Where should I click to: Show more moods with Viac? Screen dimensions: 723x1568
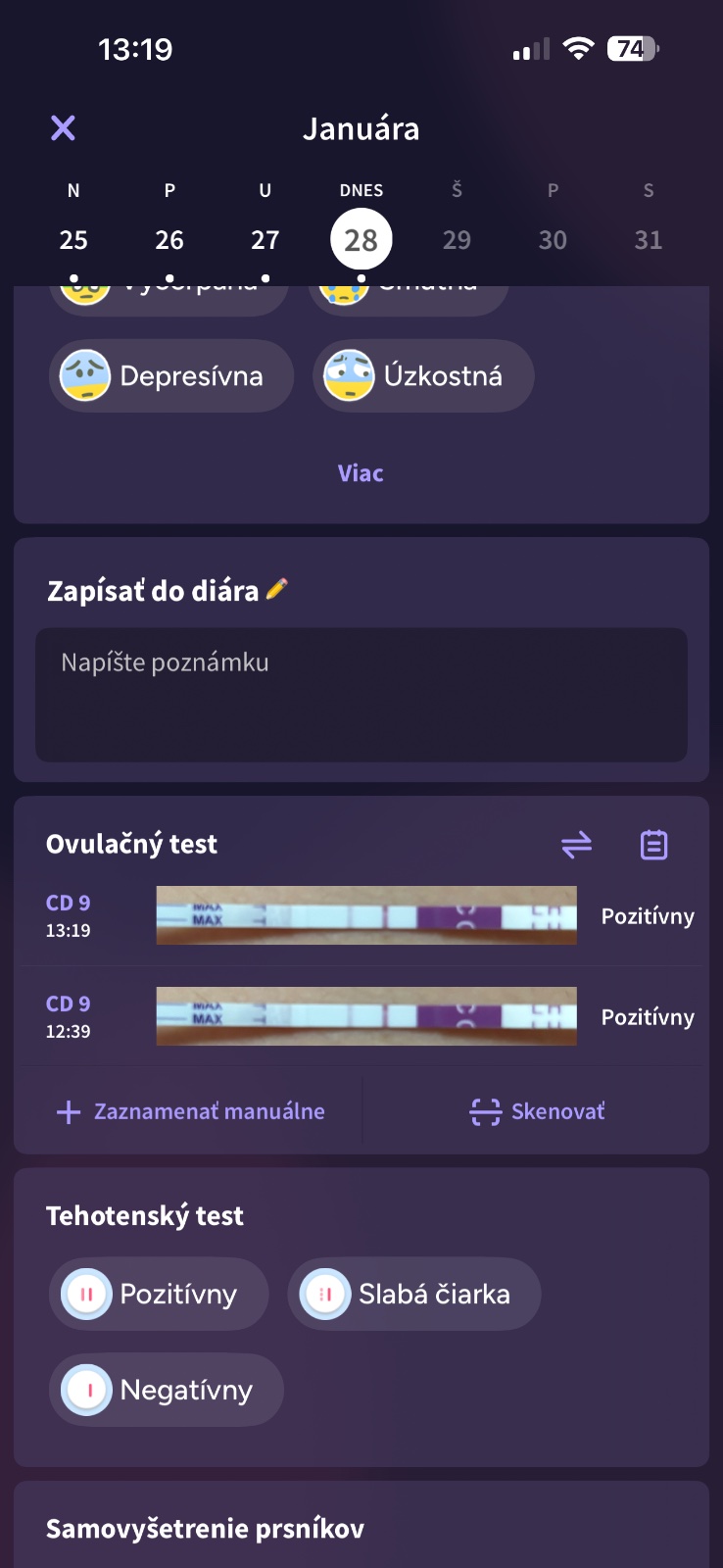[x=361, y=473]
